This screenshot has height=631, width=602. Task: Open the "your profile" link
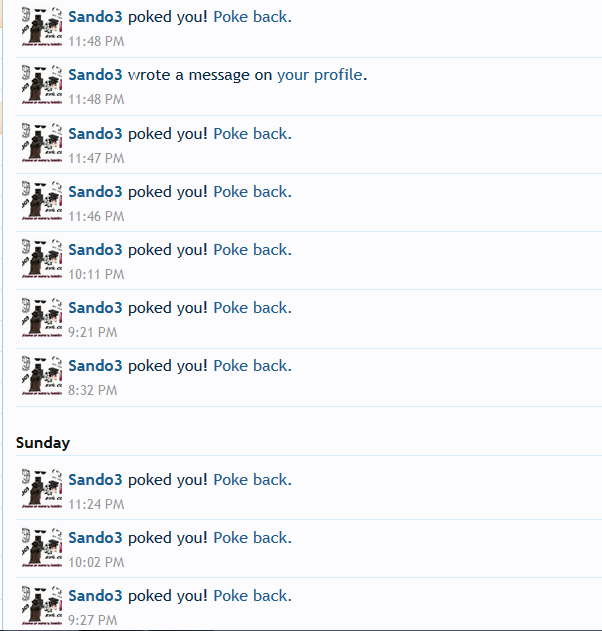point(321,76)
